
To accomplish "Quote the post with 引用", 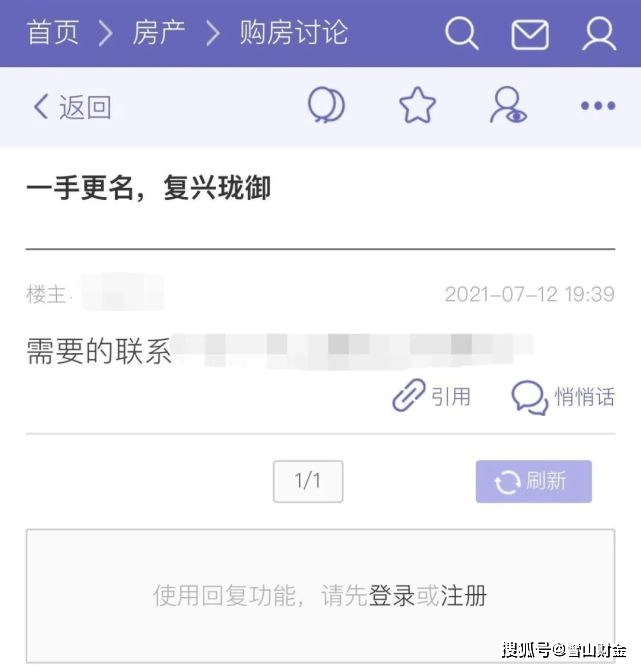I will point(431,397).
